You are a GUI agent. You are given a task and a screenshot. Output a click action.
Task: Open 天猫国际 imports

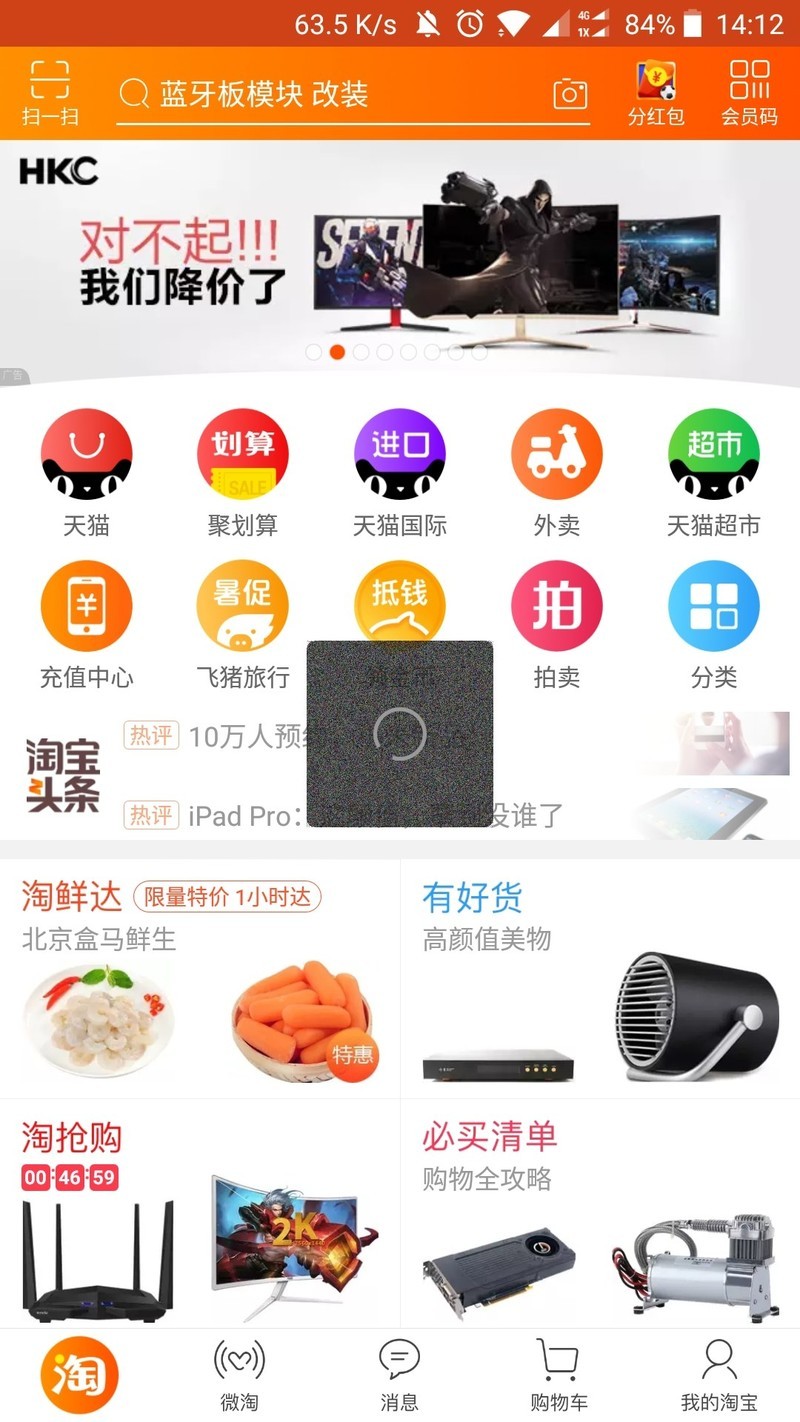pos(400,472)
